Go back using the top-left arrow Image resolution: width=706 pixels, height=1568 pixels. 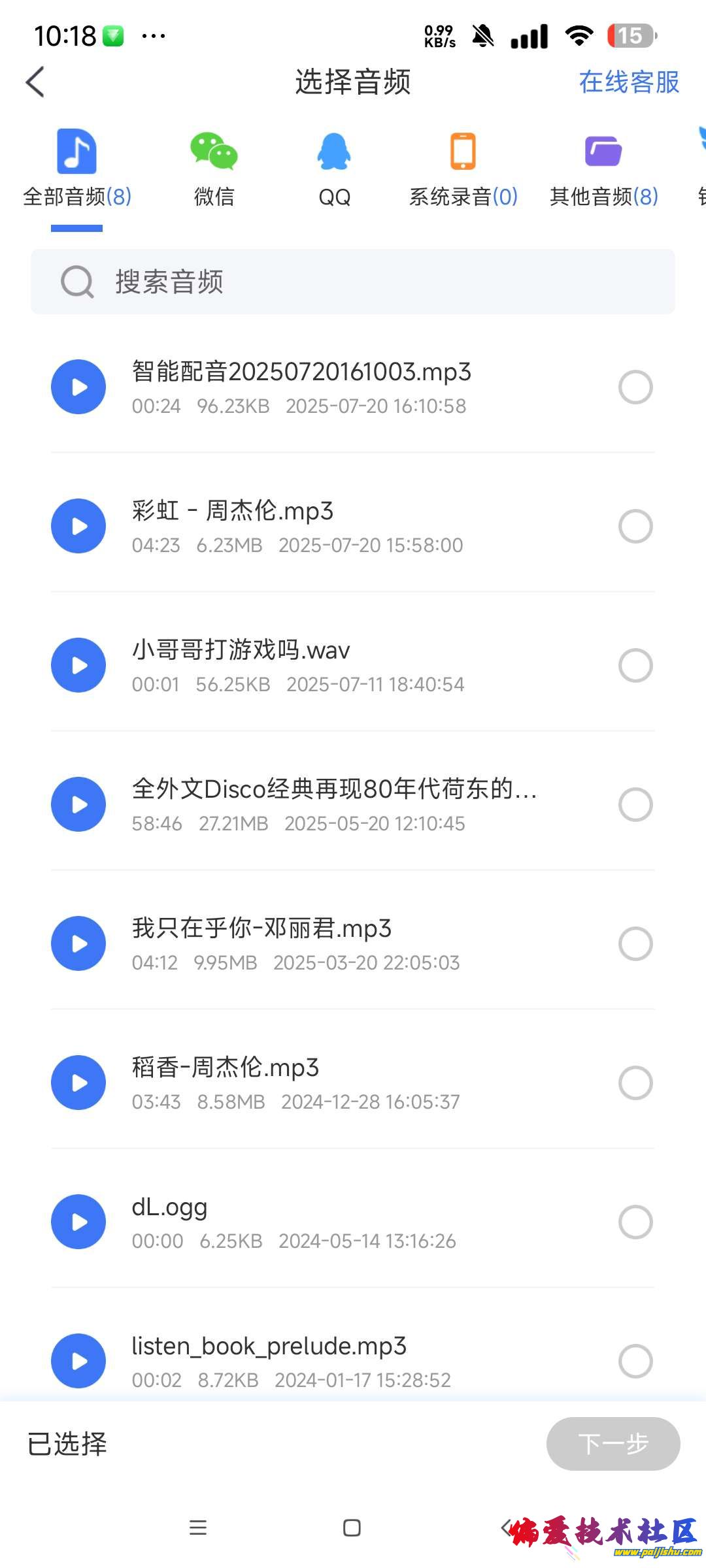pyautogui.click(x=35, y=82)
